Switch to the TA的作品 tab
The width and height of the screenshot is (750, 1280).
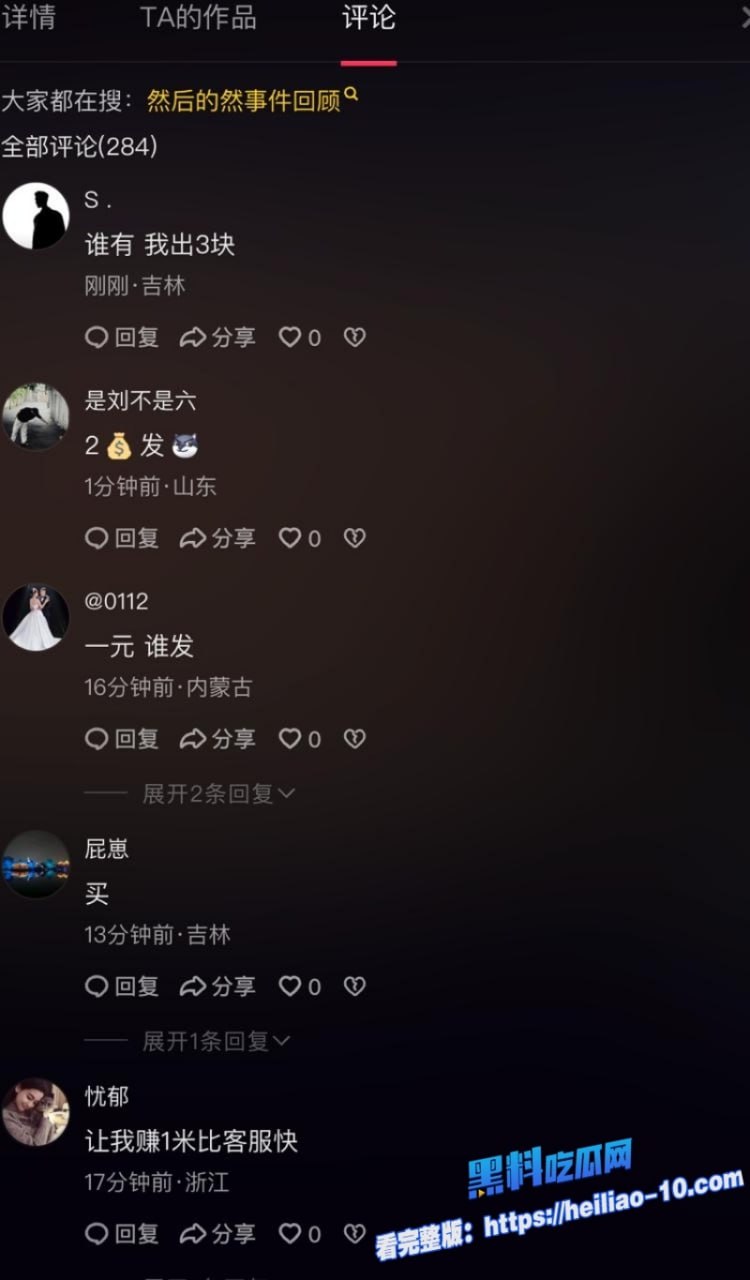coord(198,18)
